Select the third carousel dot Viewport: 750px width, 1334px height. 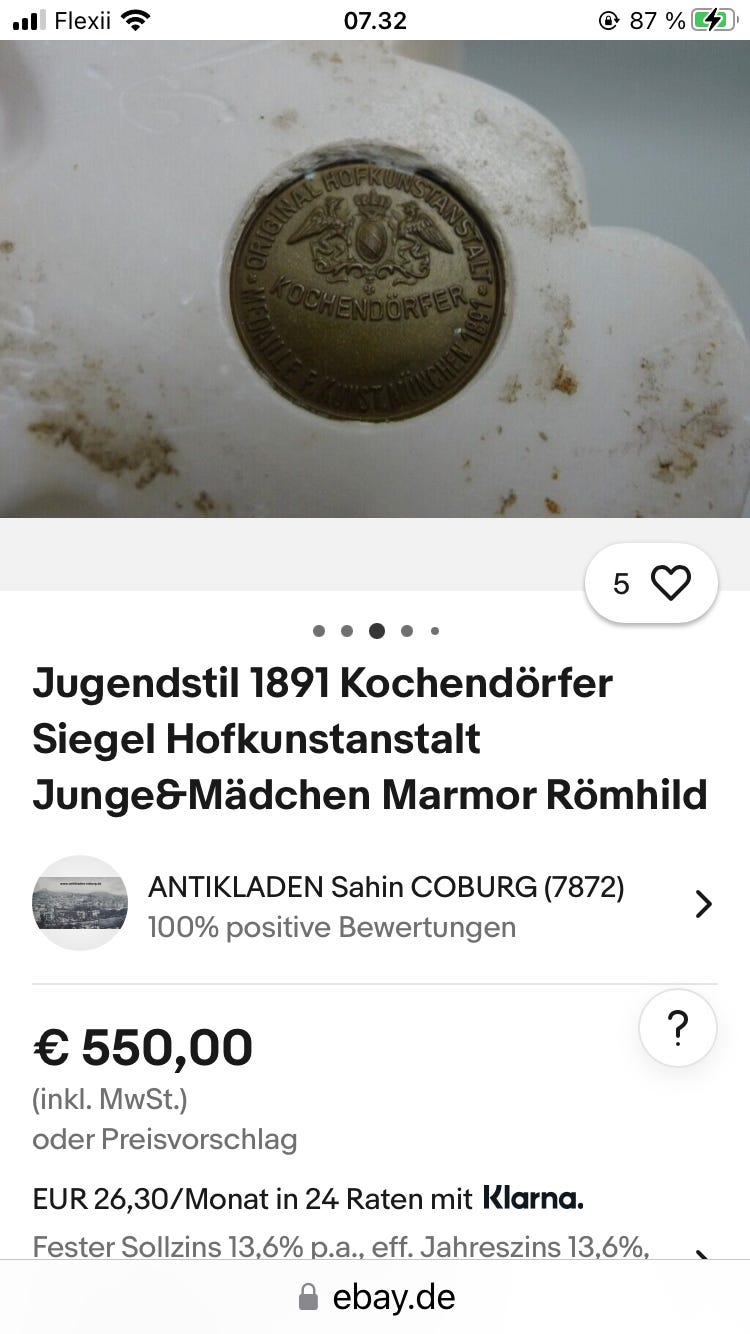pos(376,631)
